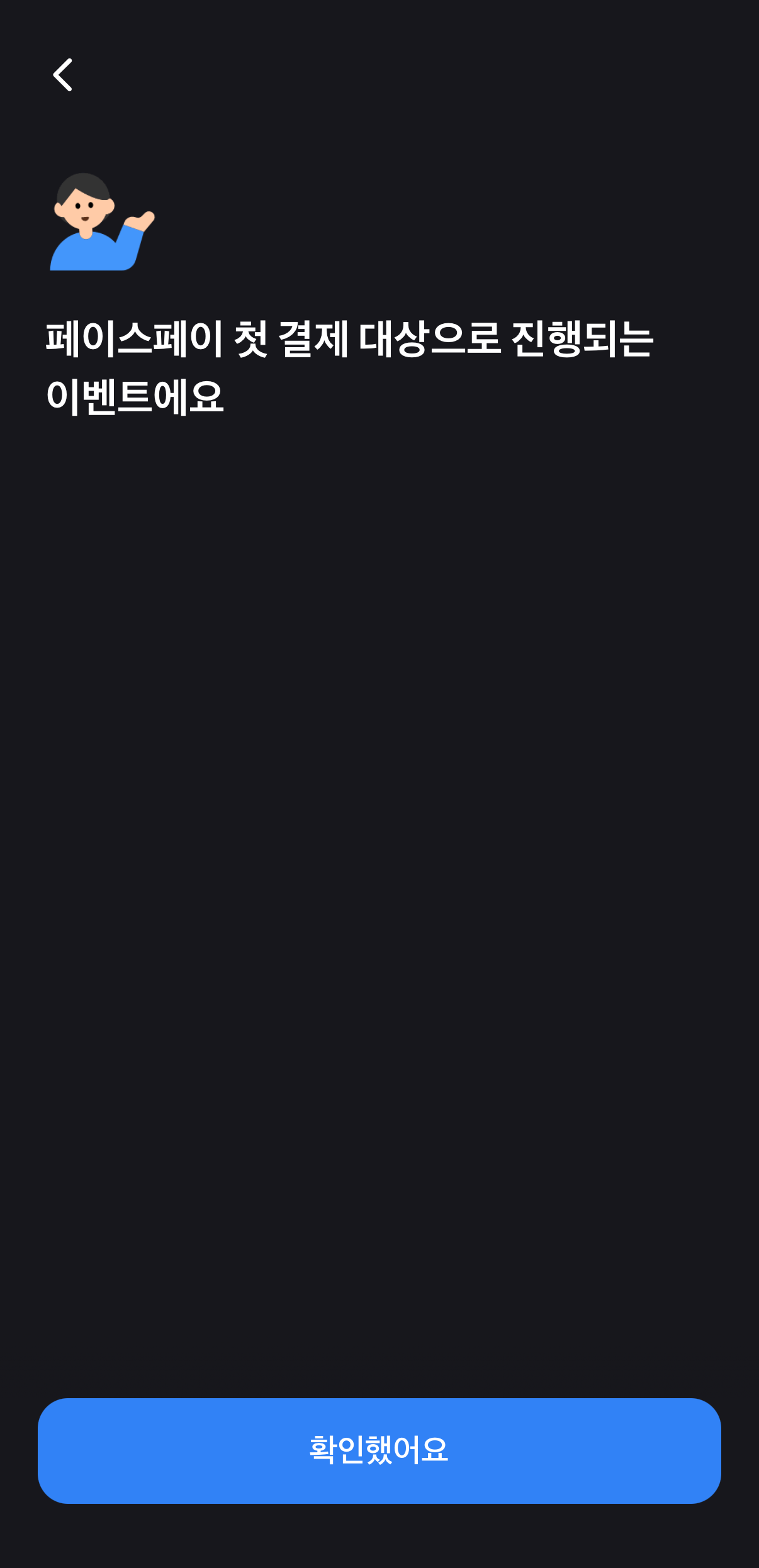Tap the mascot illustration above the heading

[101, 223]
